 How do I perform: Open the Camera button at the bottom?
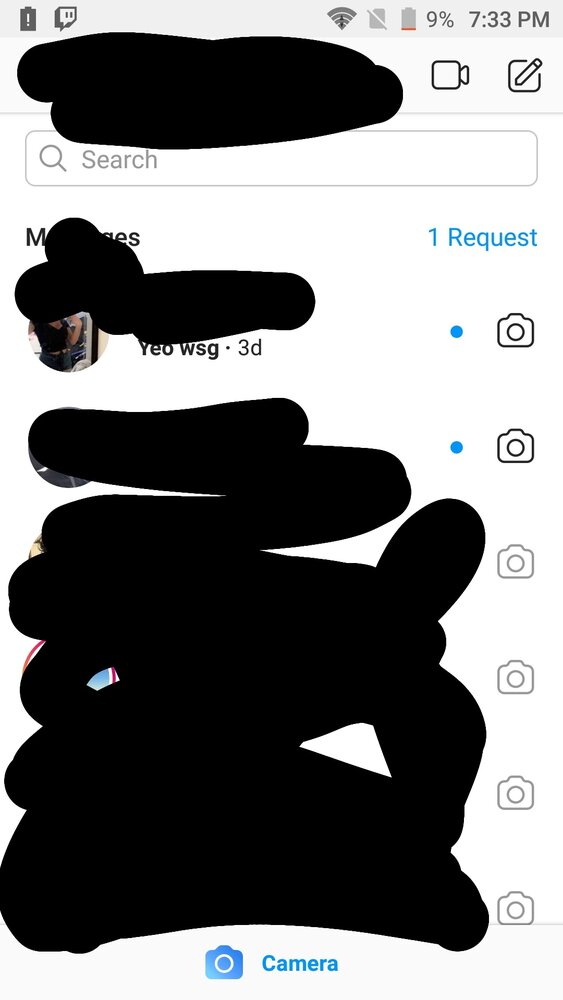[272, 963]
